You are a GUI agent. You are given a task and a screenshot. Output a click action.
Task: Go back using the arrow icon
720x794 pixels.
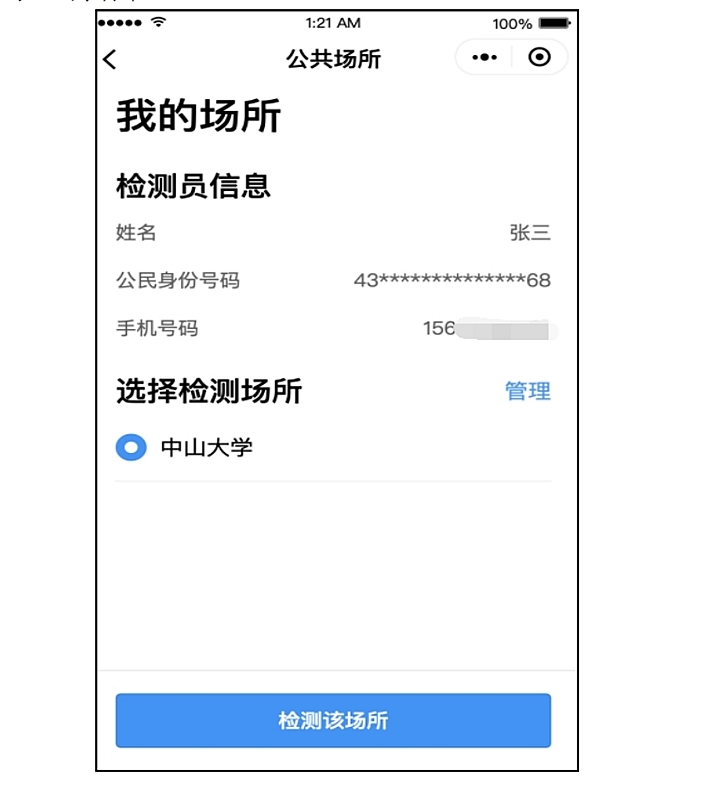pos(110,59)
